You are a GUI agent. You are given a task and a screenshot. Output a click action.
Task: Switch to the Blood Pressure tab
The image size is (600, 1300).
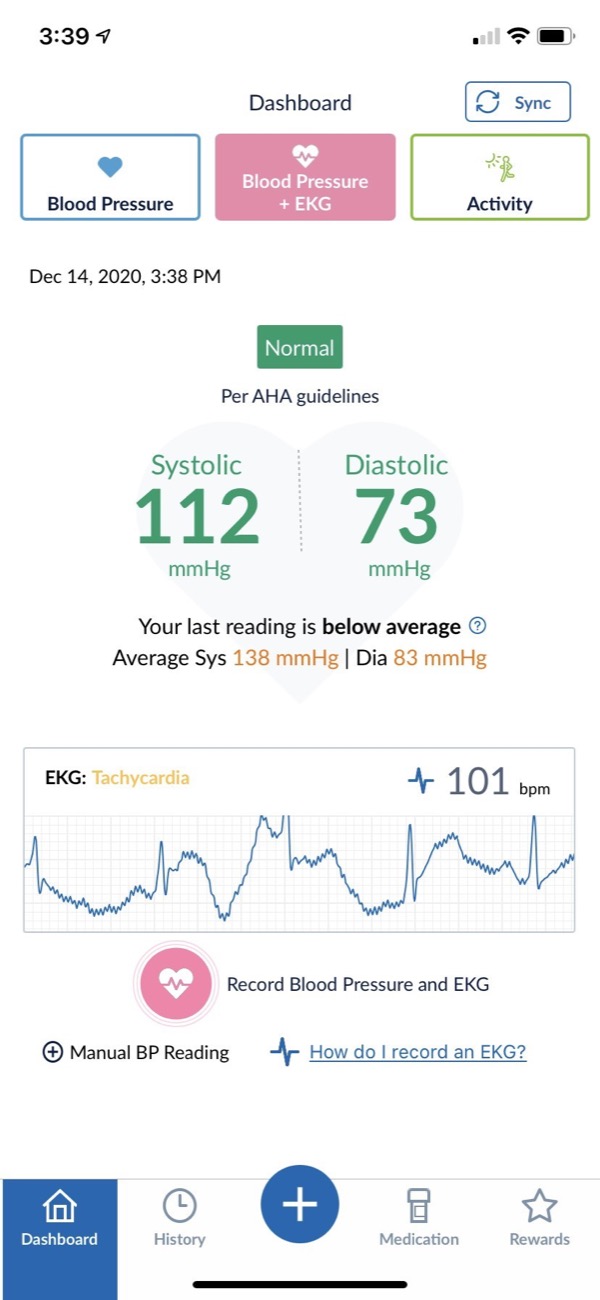pos(110,177)
